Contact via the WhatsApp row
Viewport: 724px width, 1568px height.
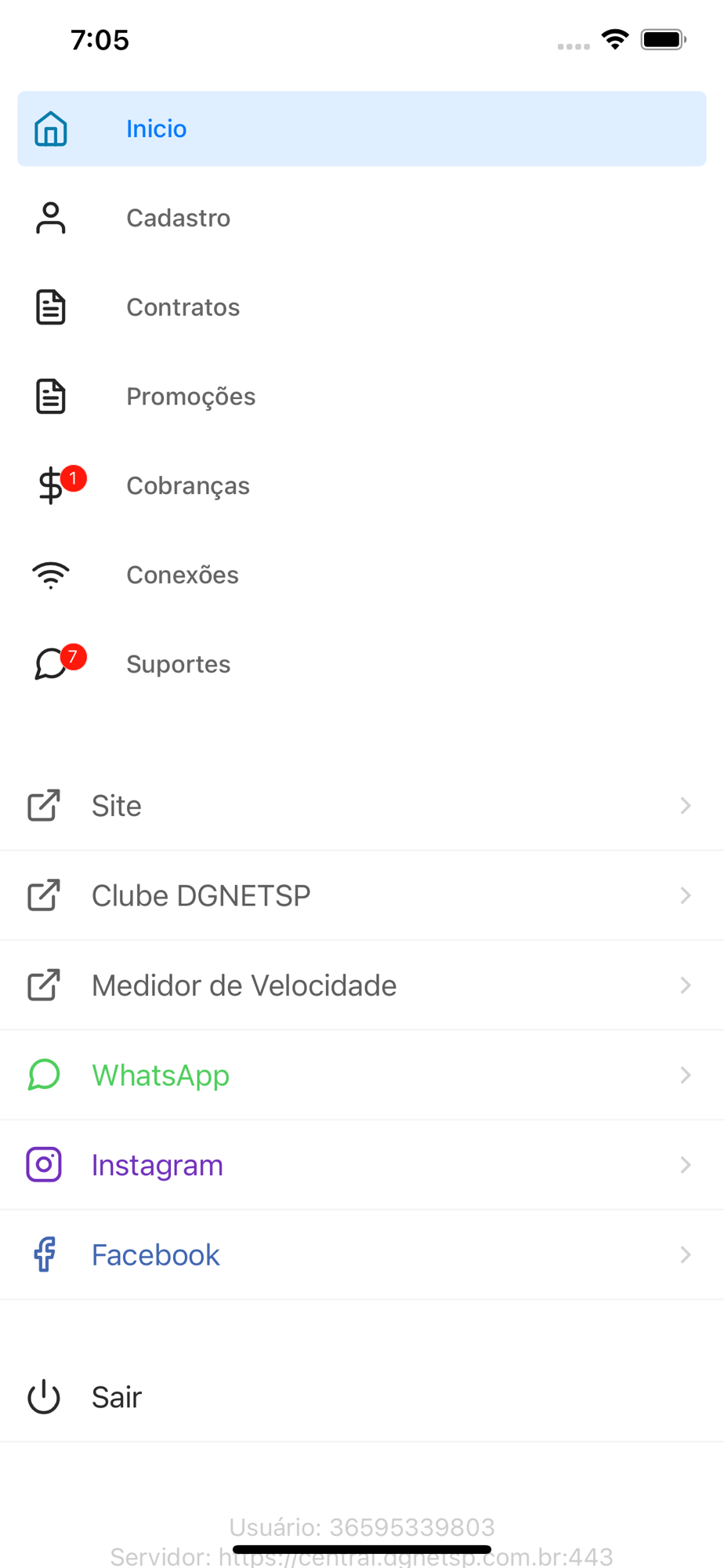click(360, 1075)
